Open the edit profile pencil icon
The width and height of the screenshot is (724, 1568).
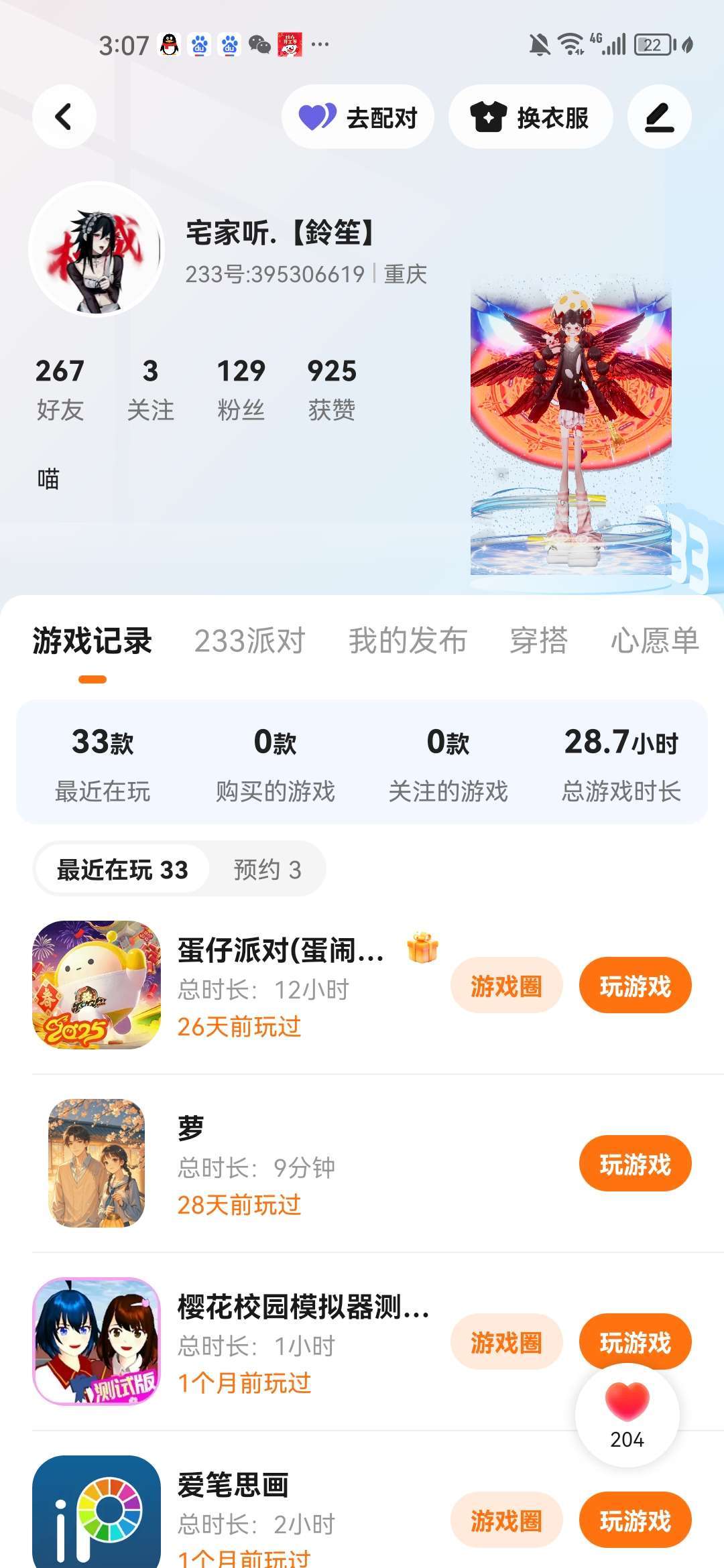point(659,117)
